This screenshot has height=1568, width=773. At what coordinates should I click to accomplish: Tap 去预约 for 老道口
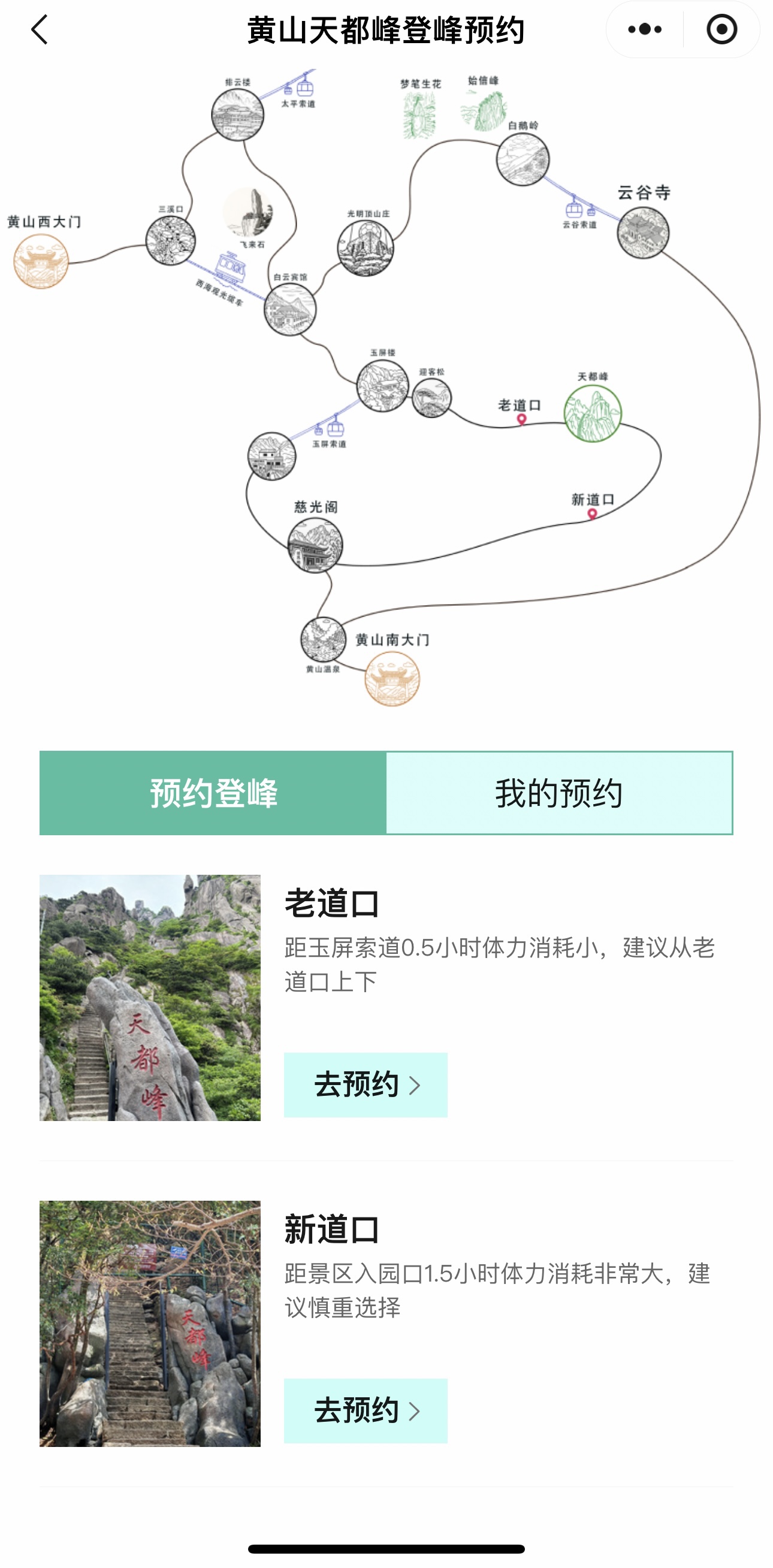coord(365,1084)
